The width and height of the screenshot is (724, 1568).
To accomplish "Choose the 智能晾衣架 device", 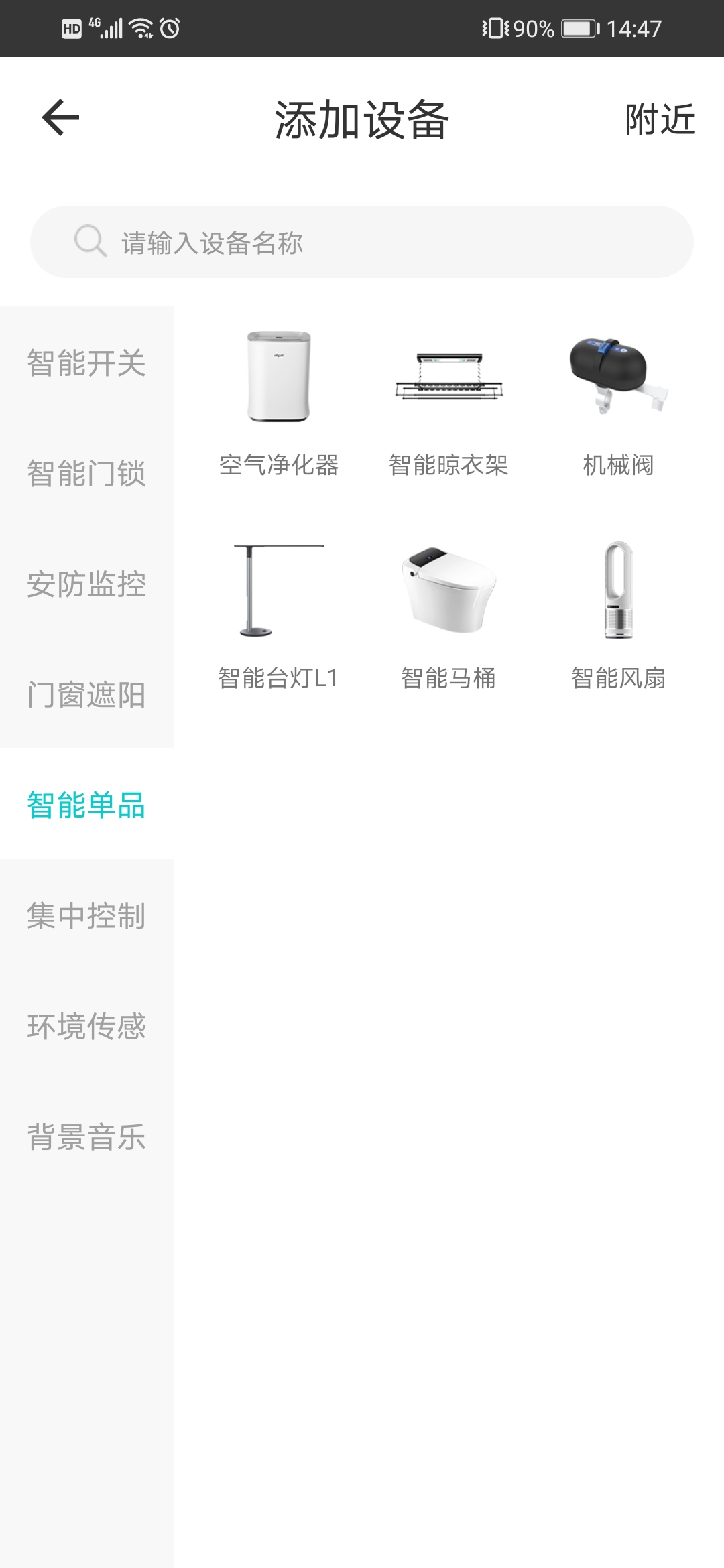I will pos(448,402).
